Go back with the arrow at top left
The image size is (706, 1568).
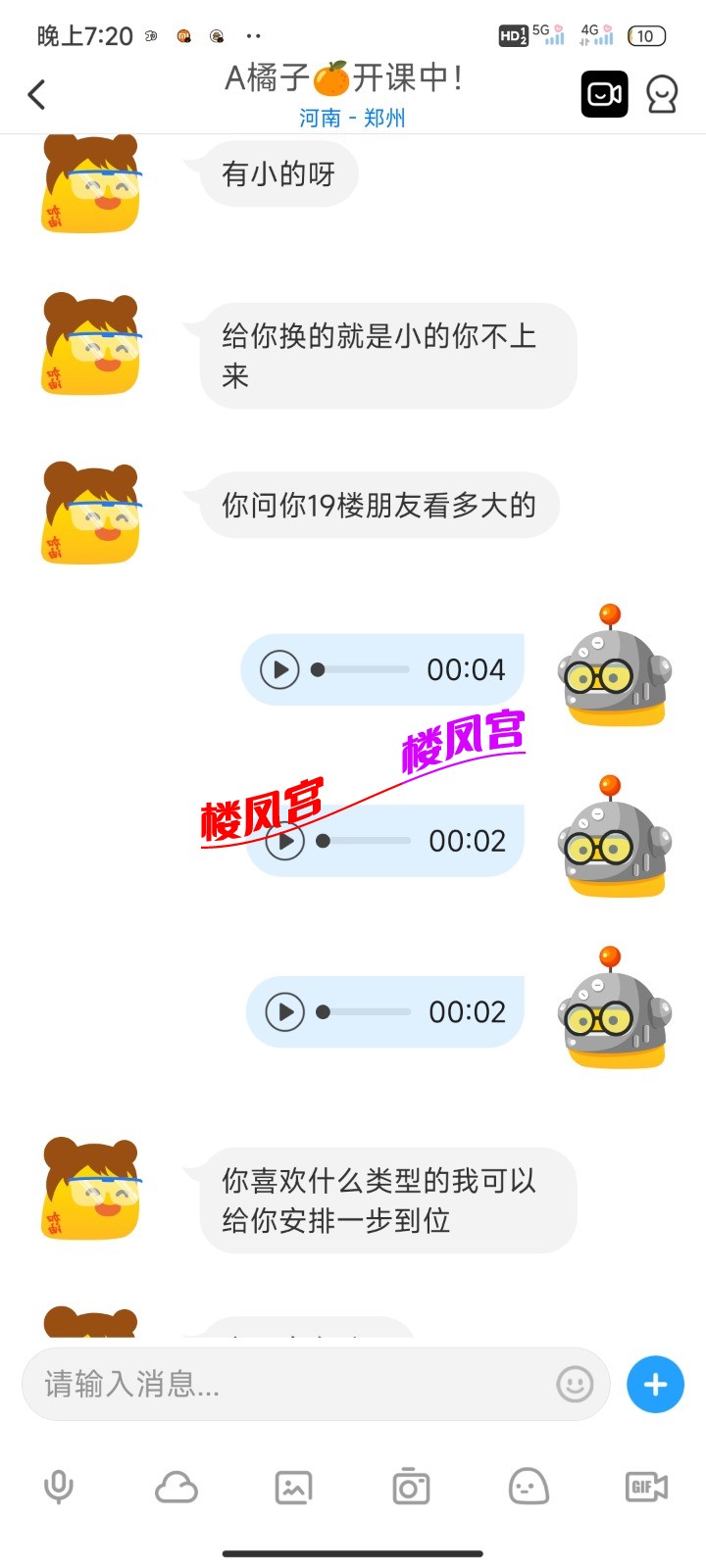37,94
